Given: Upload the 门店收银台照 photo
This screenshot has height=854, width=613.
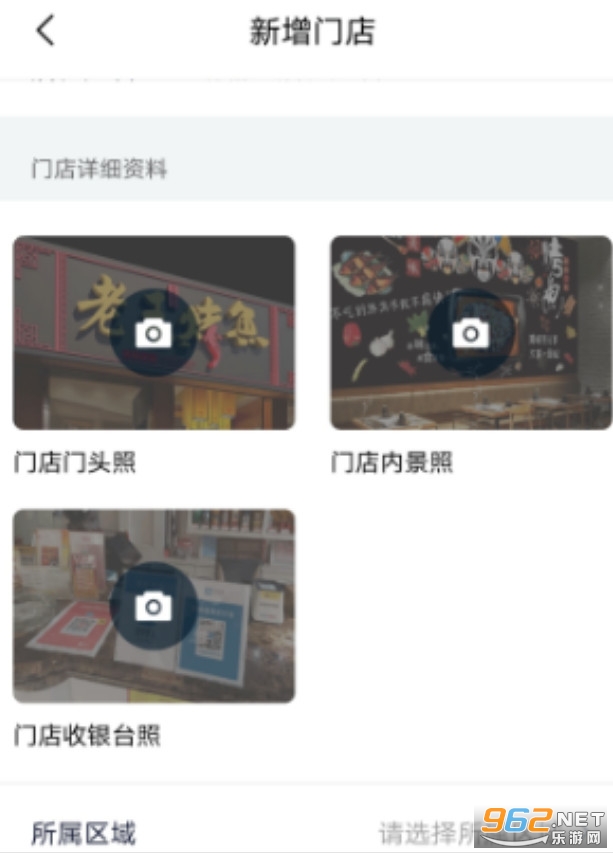Looking at the screenshot, I should pyautogui.click(x=153, y=606).
